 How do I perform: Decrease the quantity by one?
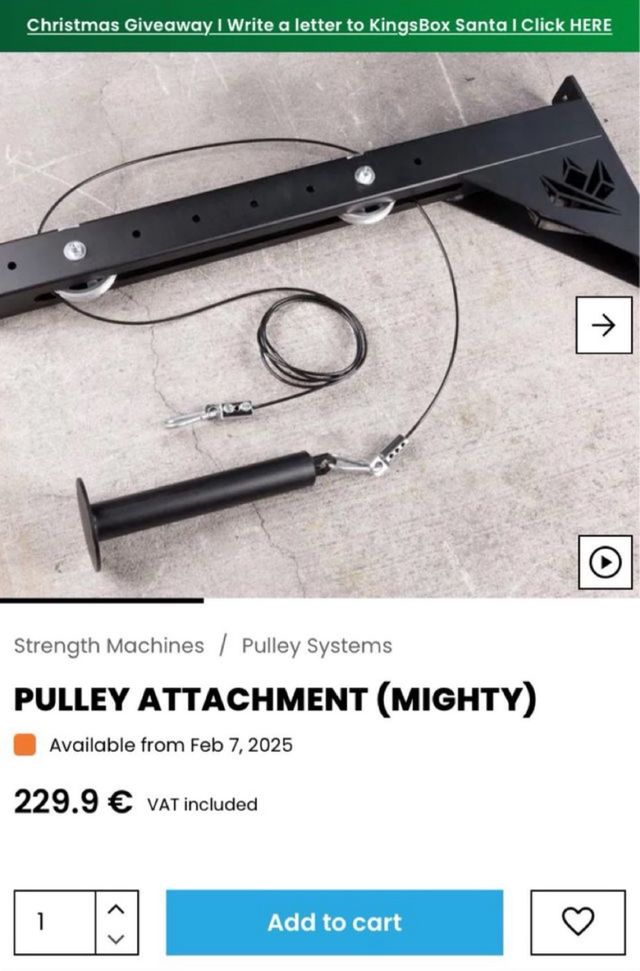(x=117, y=938)
